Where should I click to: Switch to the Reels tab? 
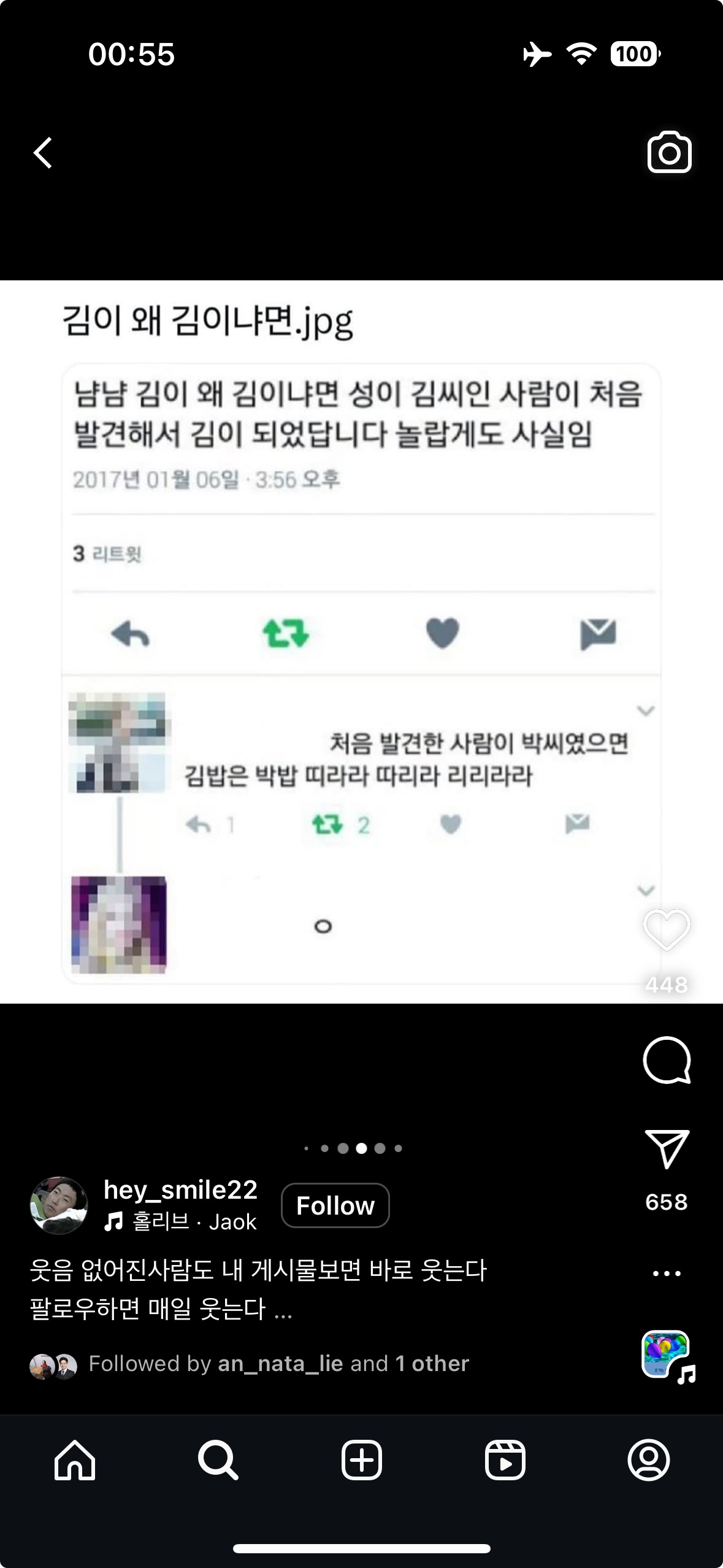click(x=505, y=1460)
